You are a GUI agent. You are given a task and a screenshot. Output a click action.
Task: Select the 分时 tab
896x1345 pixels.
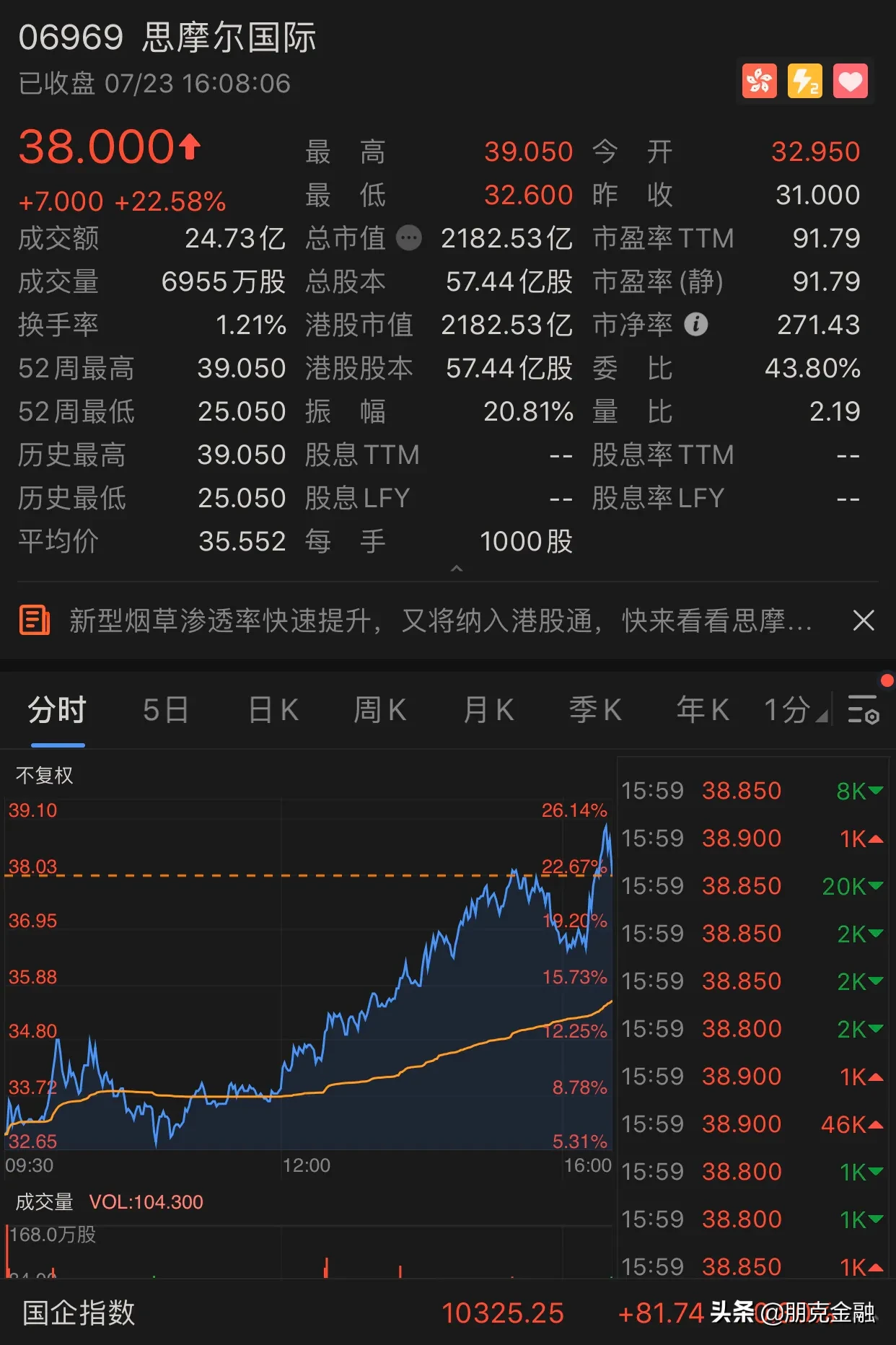pyautogui.click(x=57, y=710)
